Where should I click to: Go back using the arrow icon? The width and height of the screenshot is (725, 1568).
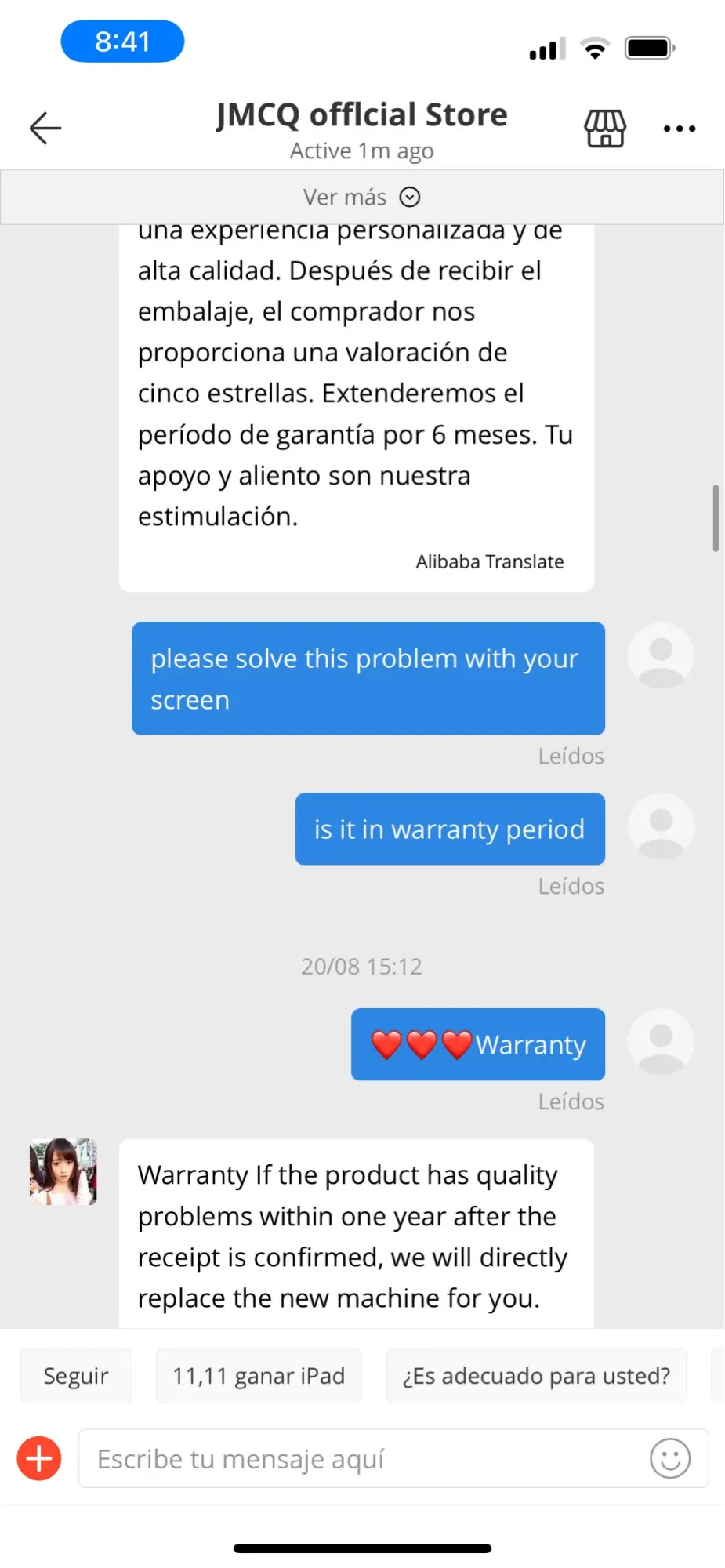(45, 129)
